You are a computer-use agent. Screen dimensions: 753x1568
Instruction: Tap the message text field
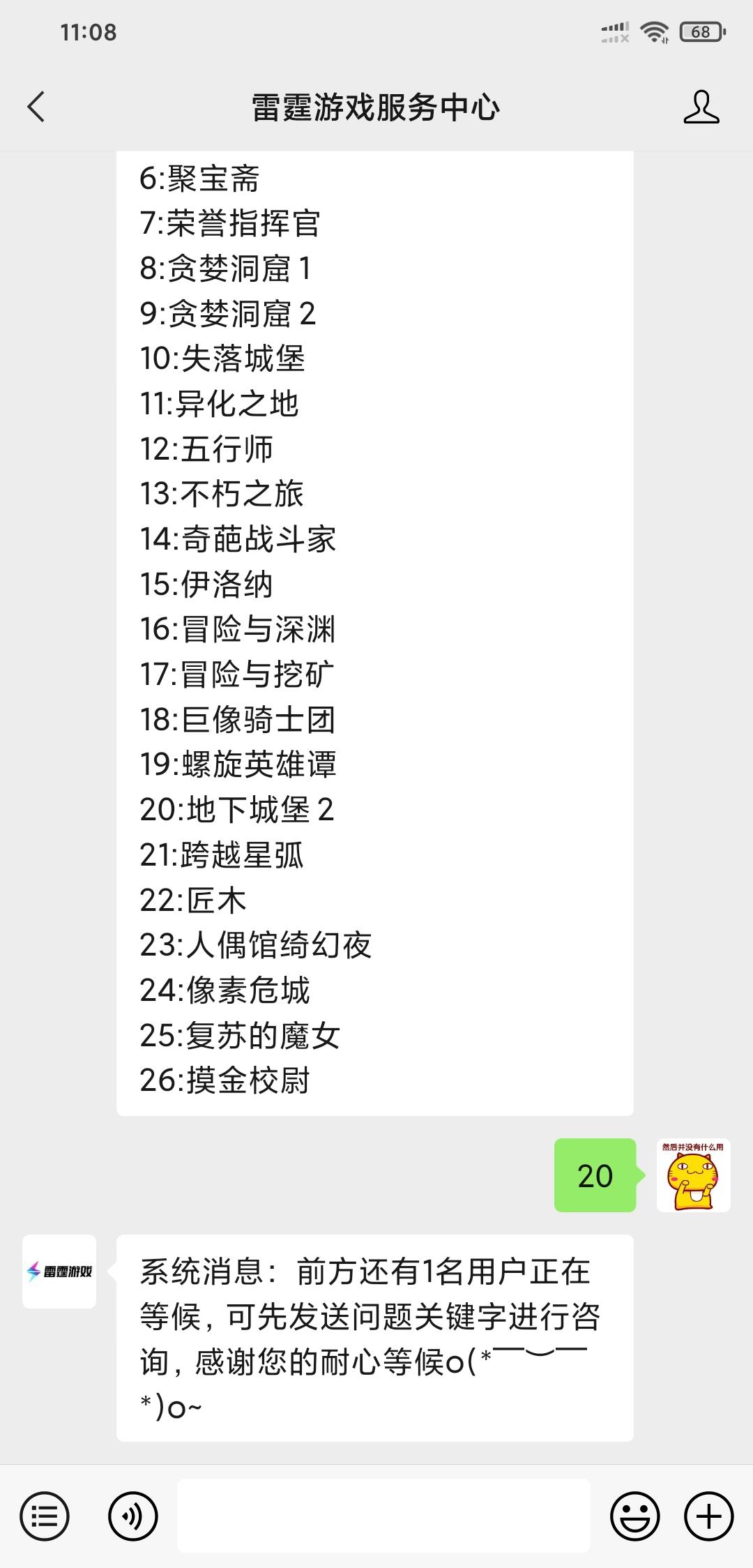click(383, 1516)
